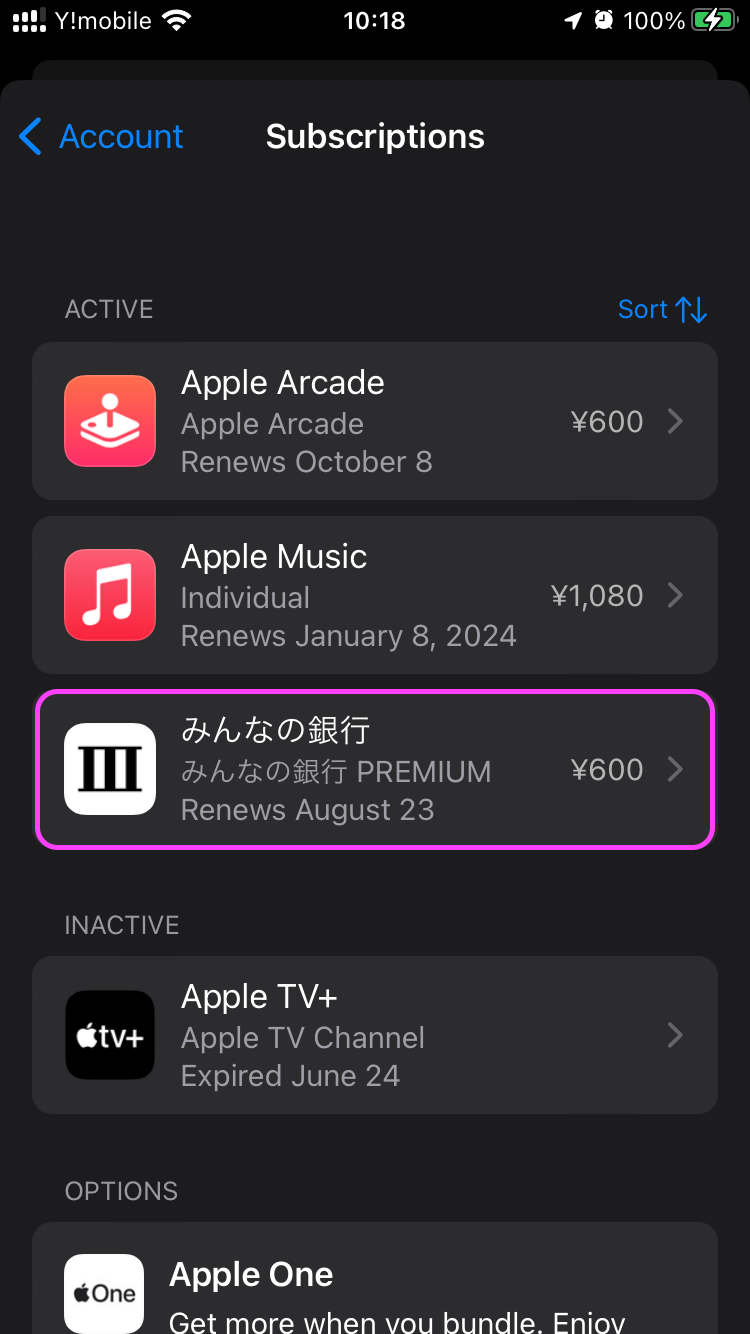Viewport: 750px width, 1334px height.
Task: Go back to Account
Action: click(101, 136)
